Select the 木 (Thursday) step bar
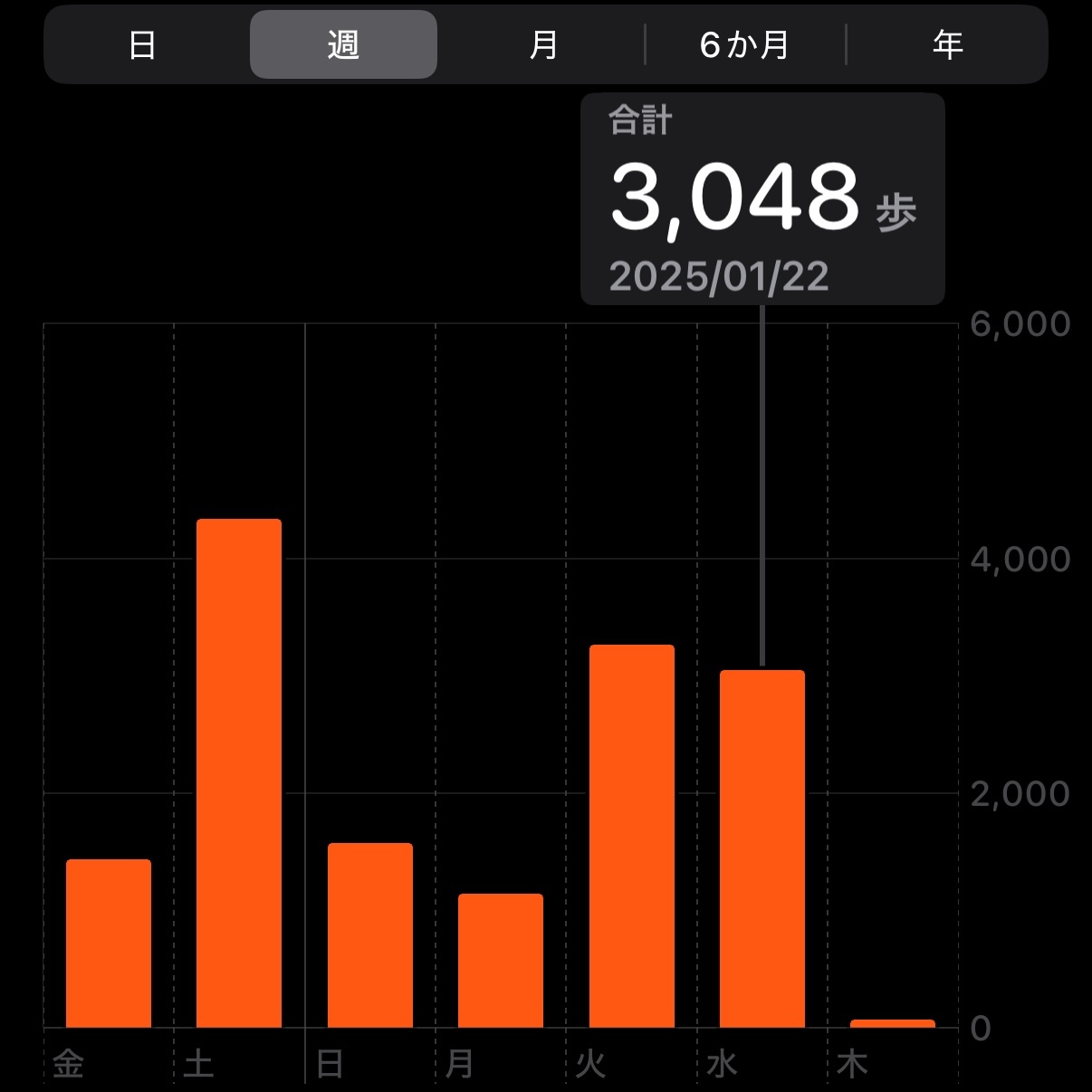 tap(893, 1023)
